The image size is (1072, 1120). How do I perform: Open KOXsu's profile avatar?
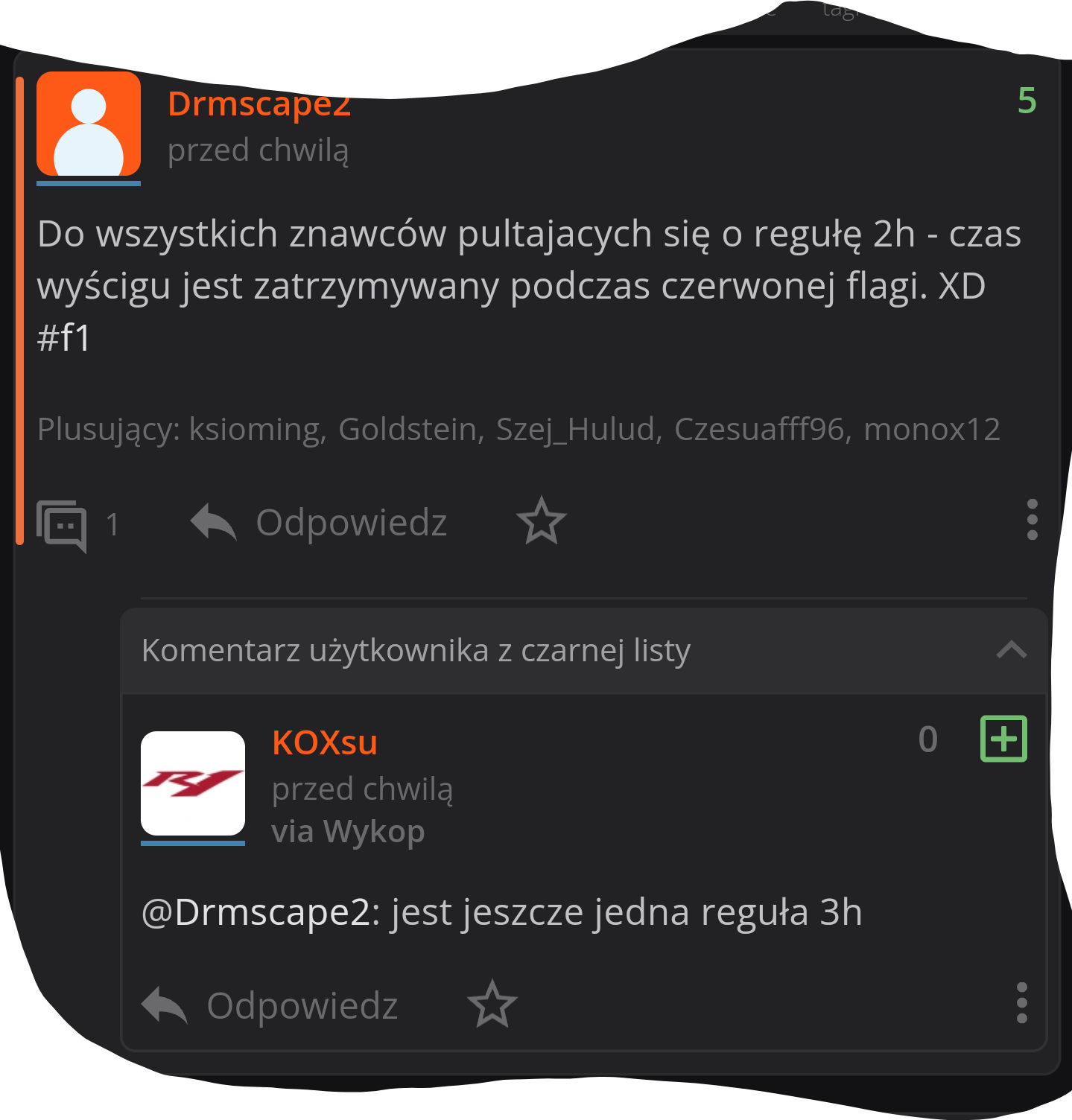coord(193,783)
